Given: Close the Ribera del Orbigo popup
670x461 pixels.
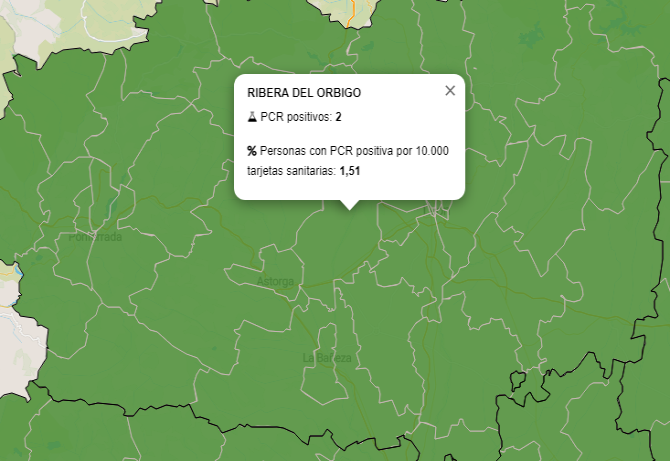Looking at the screenshot, I should click(x=450, y=91).
